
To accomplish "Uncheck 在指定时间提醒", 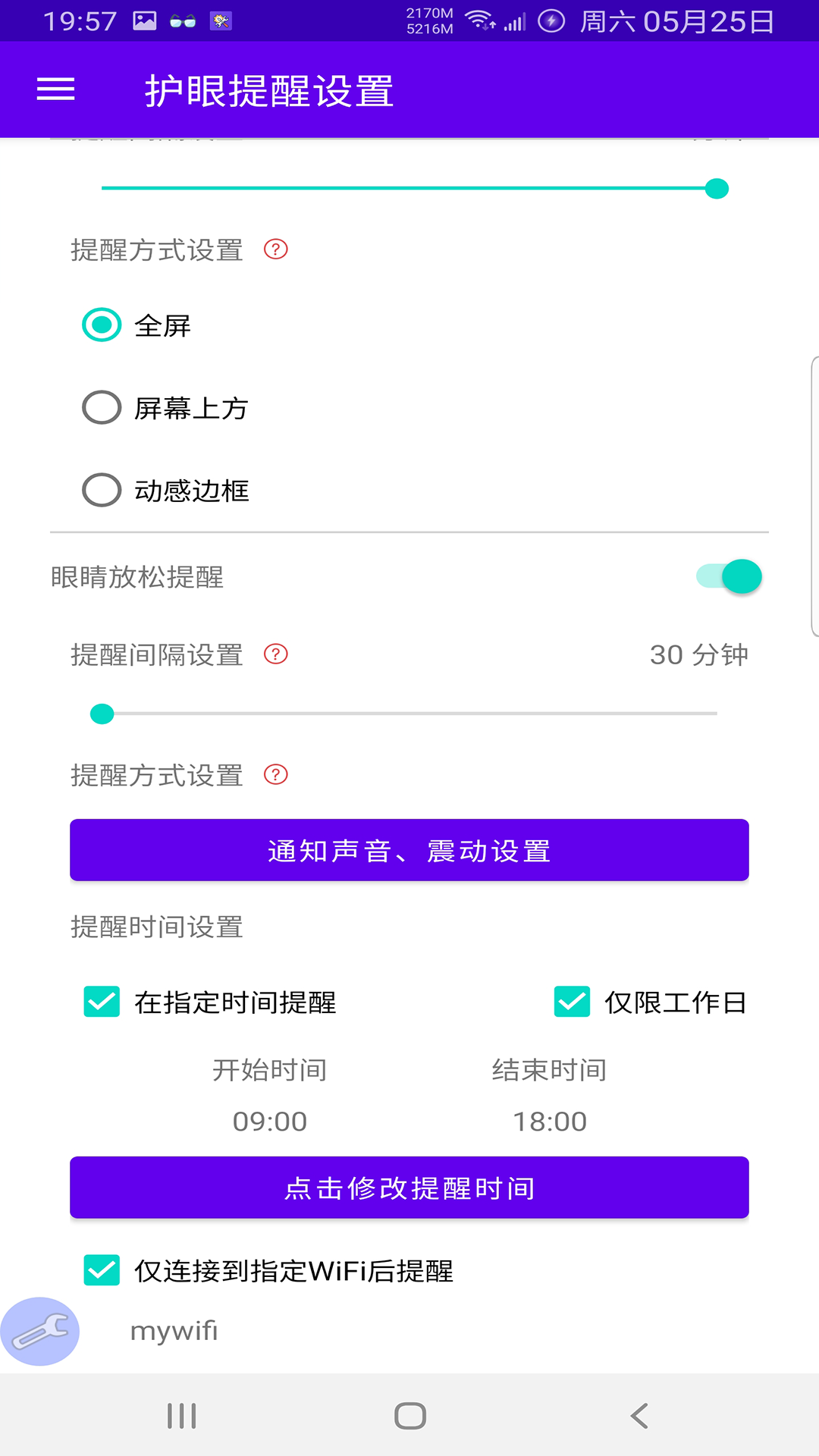I will click(102, 1002).
